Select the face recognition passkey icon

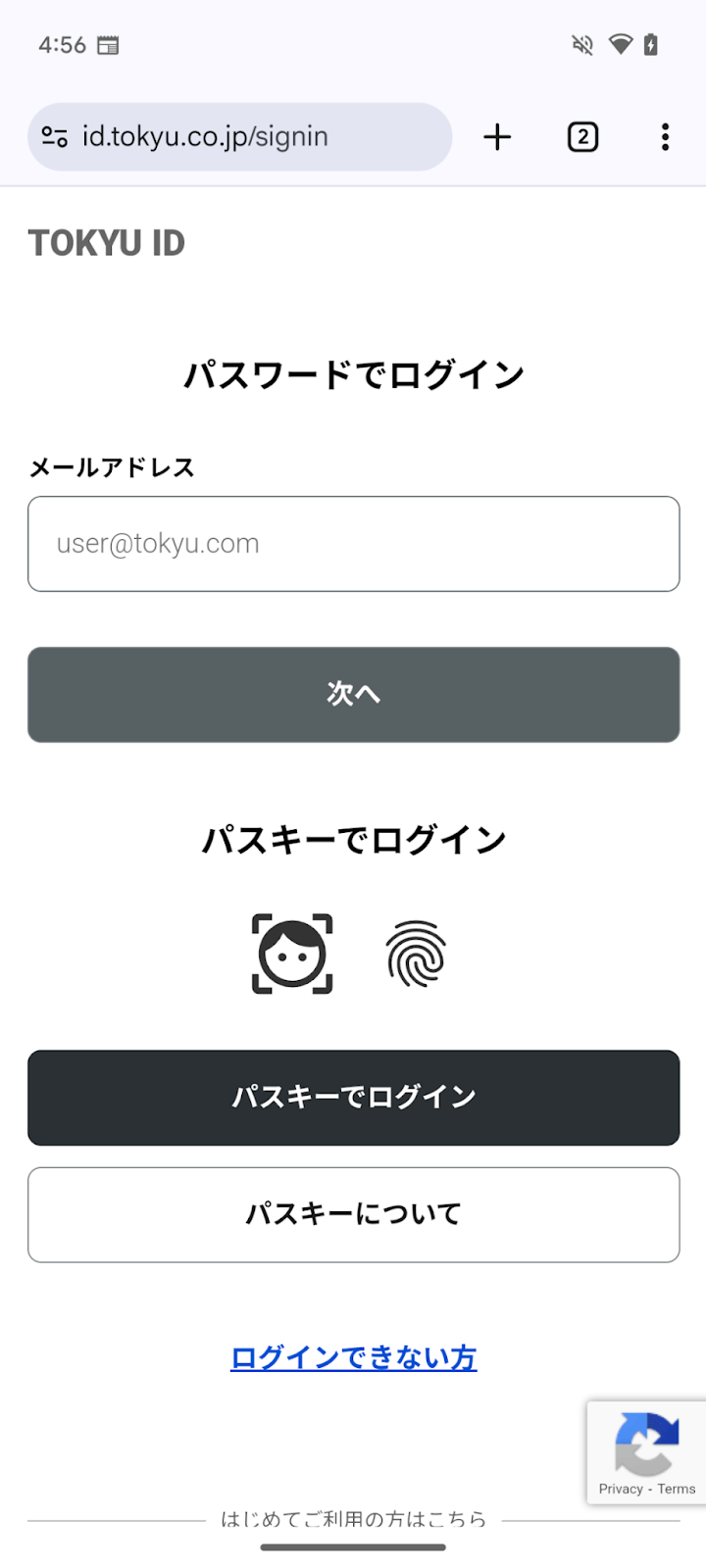[292, 954]
